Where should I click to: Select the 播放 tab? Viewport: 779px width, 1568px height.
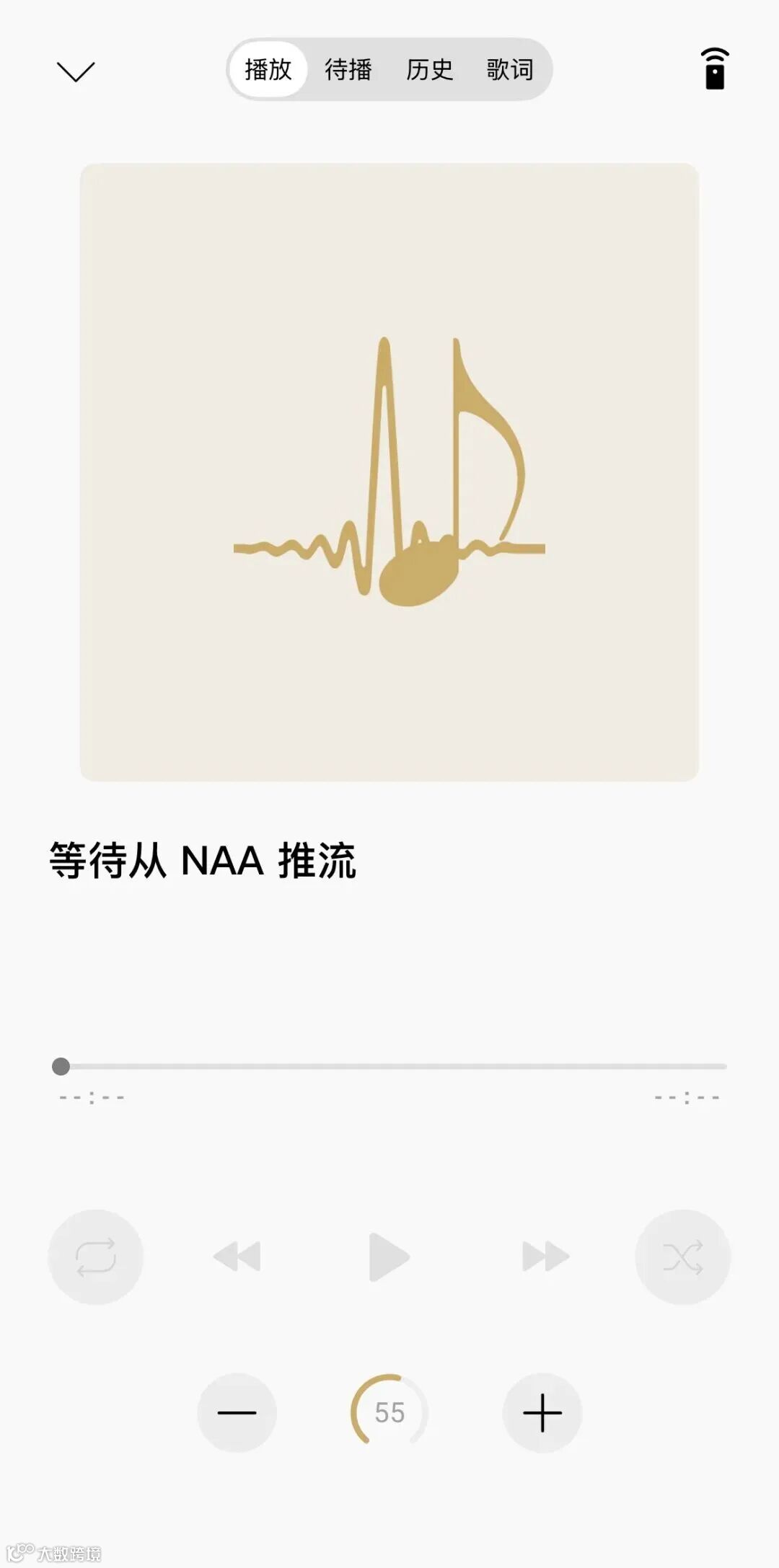coord(268,70)
